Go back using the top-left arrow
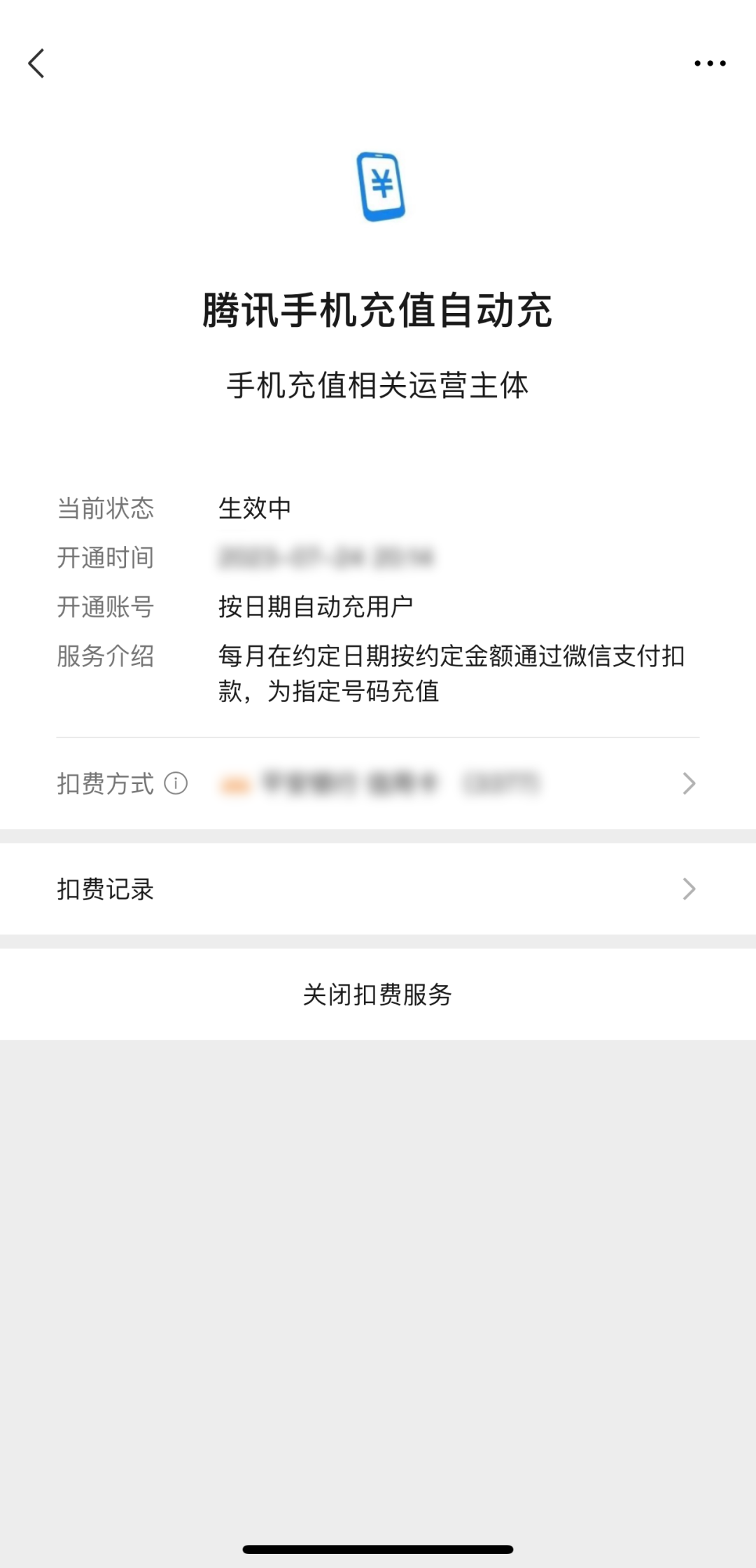This screenshot has width=756, height=1568. point(36,64)
